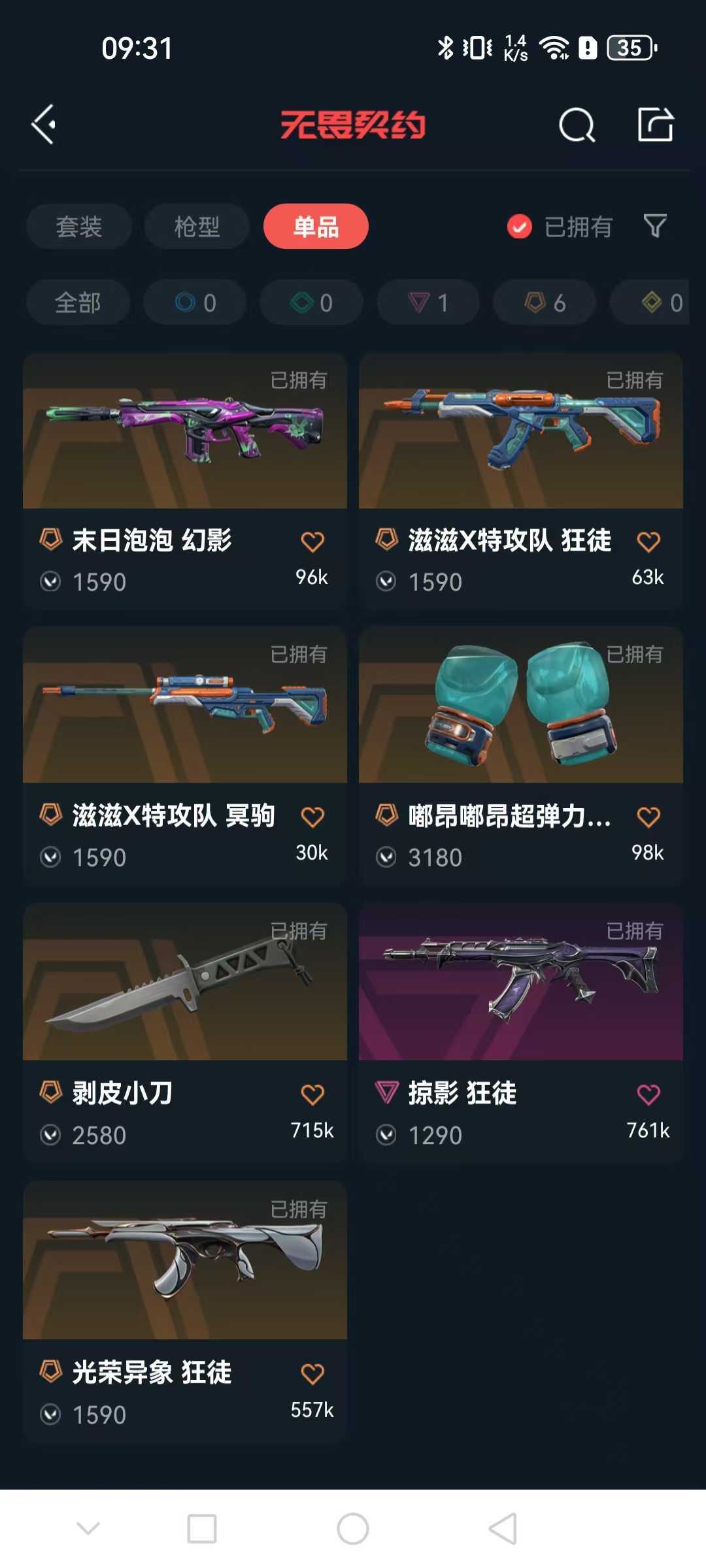Select the 全部 filter chip
The width and height of the screenshot is (706, 1568).
pyautogui.click(x=77, y=302)
